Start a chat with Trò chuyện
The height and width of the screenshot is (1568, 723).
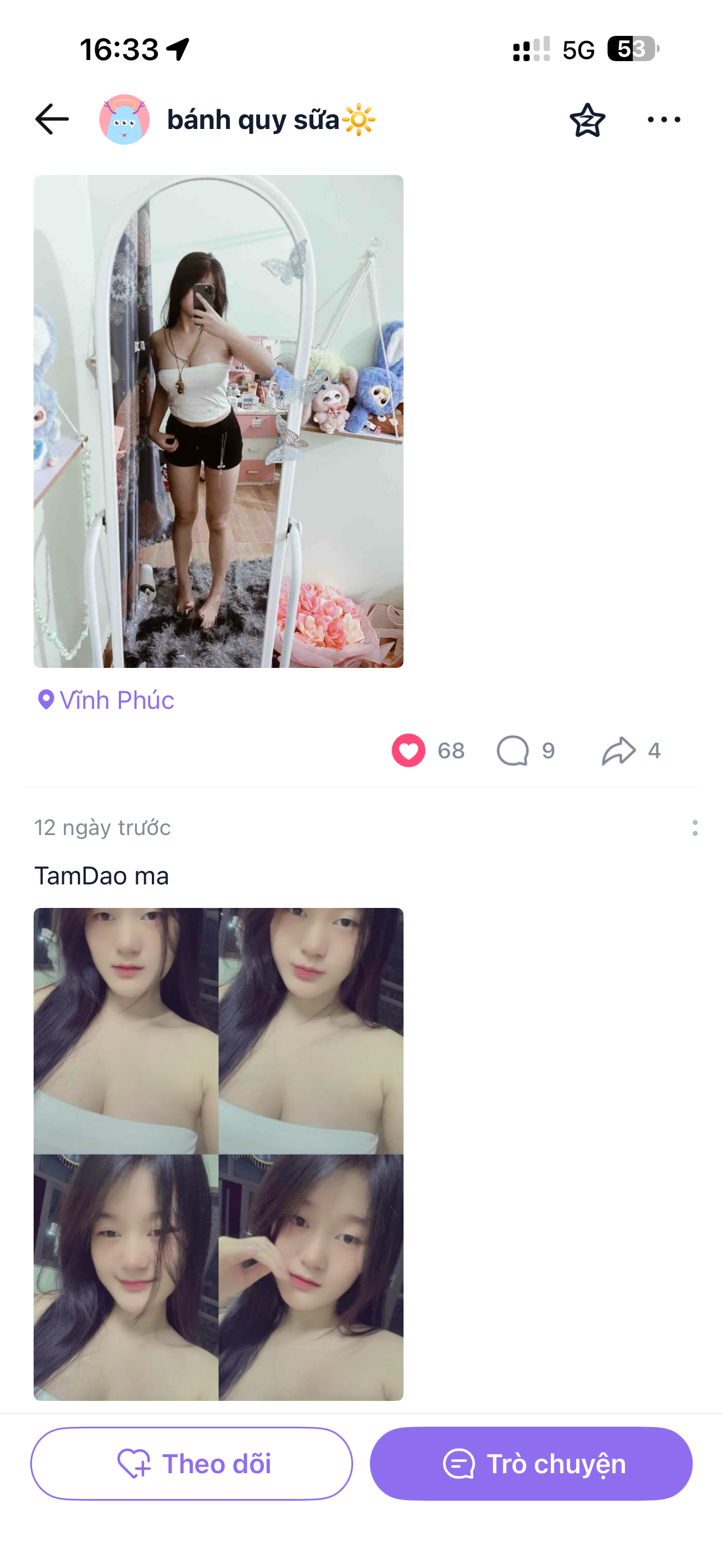pyautogui.click(x=531, y=1463)
